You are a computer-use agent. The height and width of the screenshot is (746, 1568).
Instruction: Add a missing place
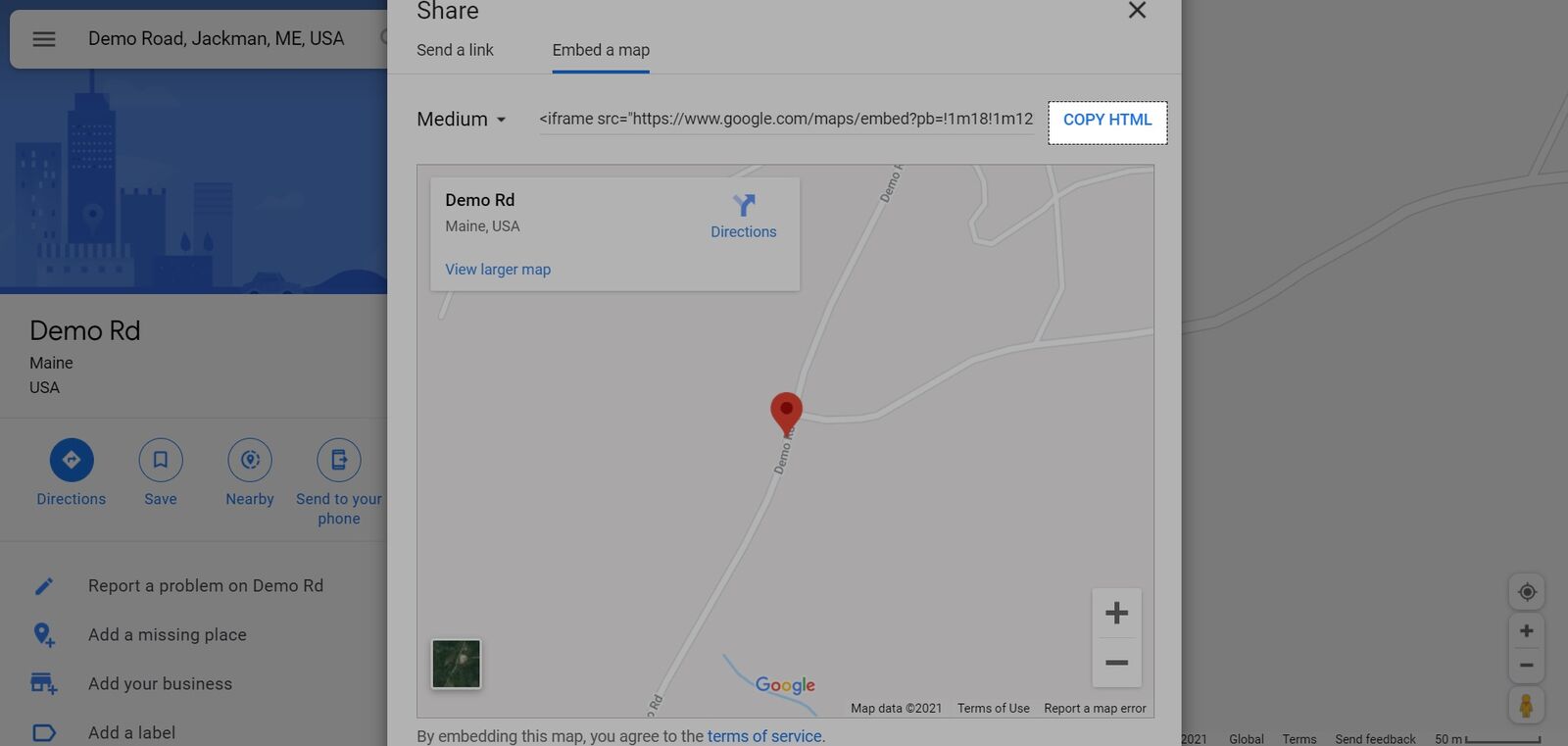click(167, 635)
